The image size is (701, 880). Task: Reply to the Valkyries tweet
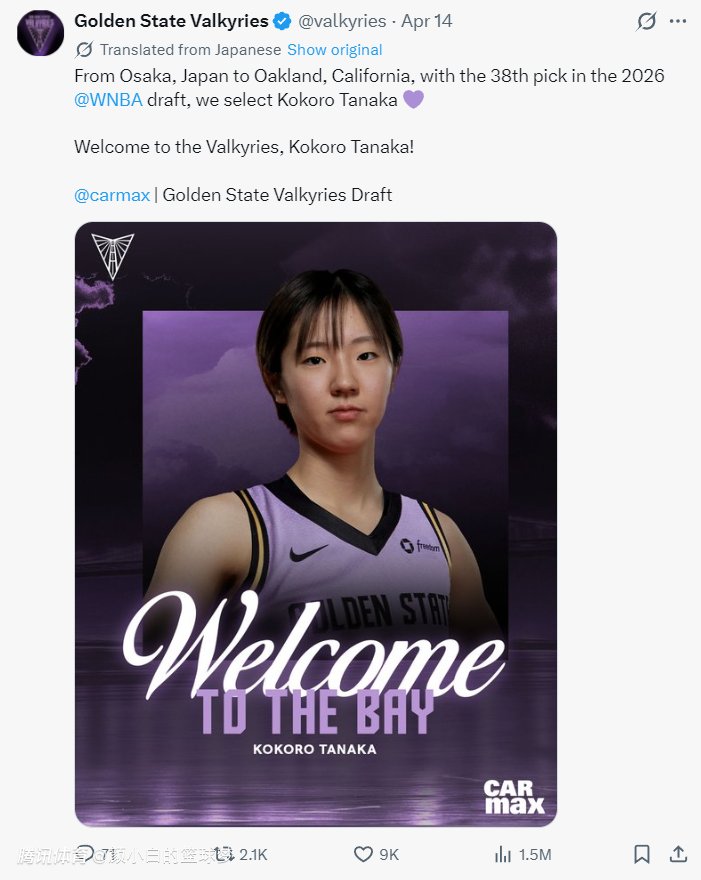pos(85,854)
